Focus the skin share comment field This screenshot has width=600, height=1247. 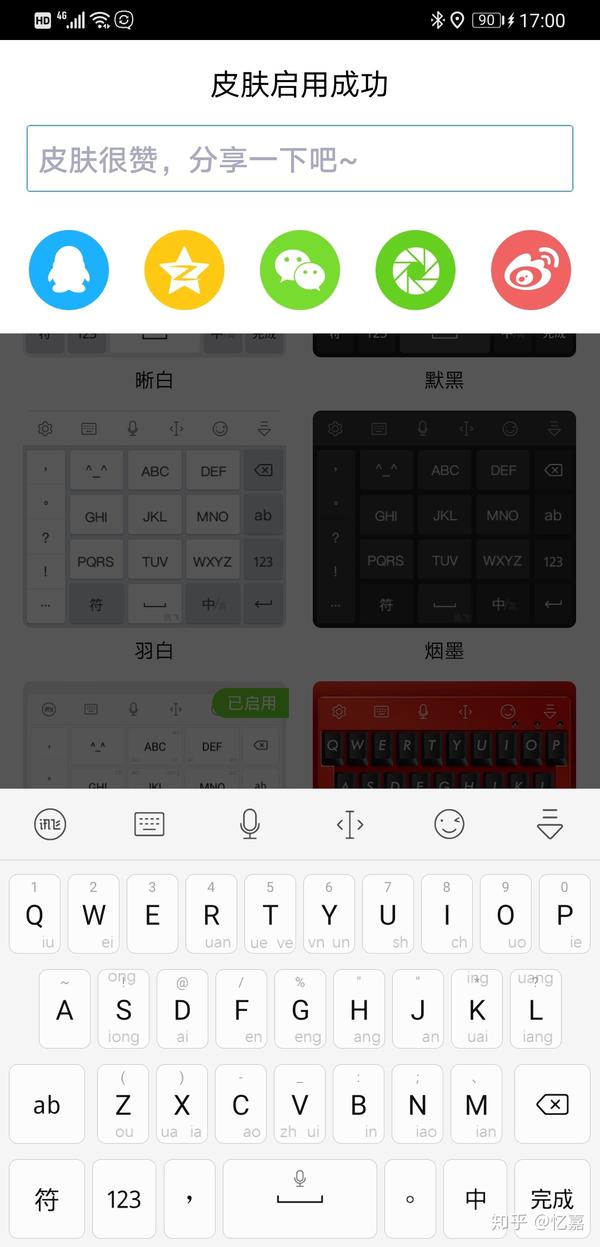(x=300, y=158)
